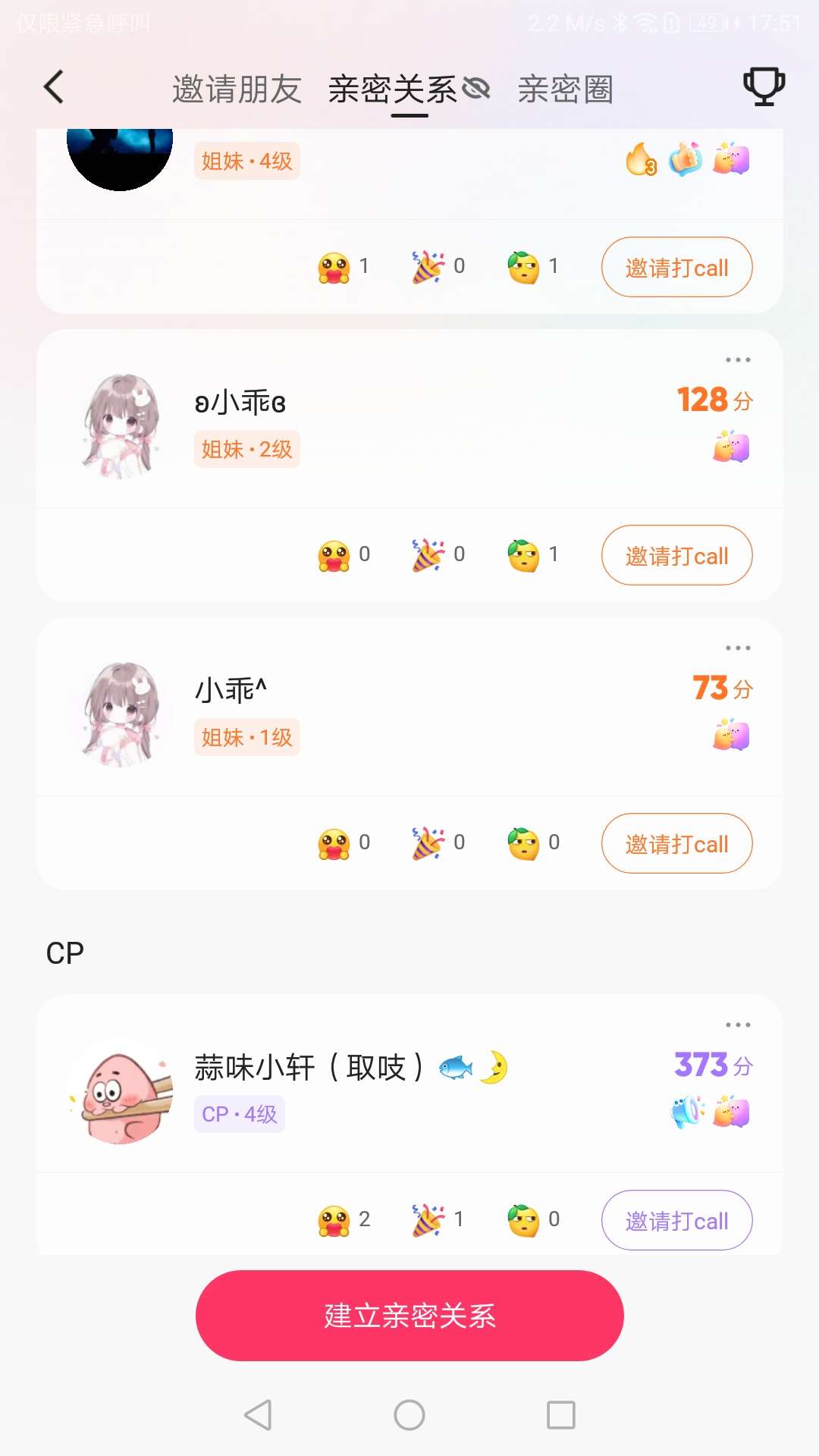
Task: Tap 邀请打call for the 姐妹·4级 friend
Action: tap(676, 267)
